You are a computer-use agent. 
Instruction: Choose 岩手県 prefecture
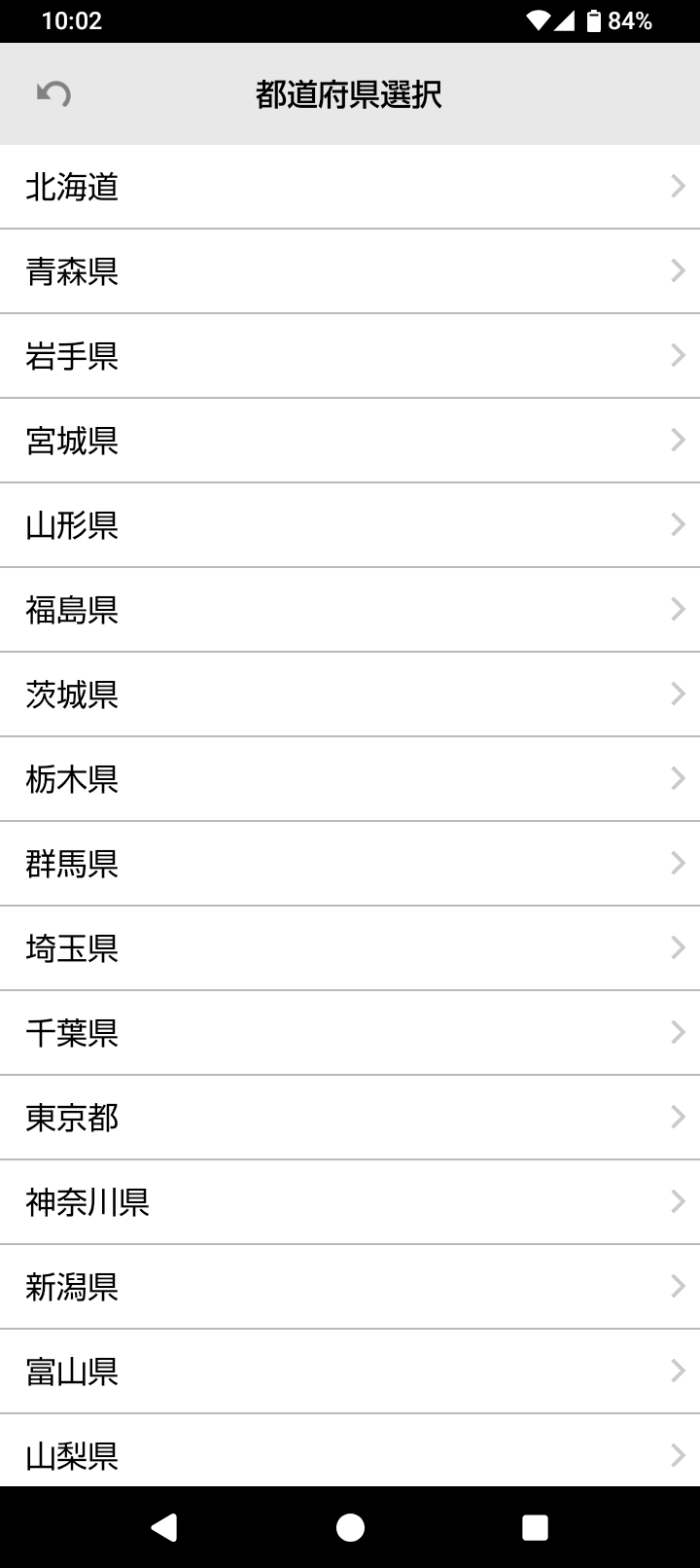(350, 356)
